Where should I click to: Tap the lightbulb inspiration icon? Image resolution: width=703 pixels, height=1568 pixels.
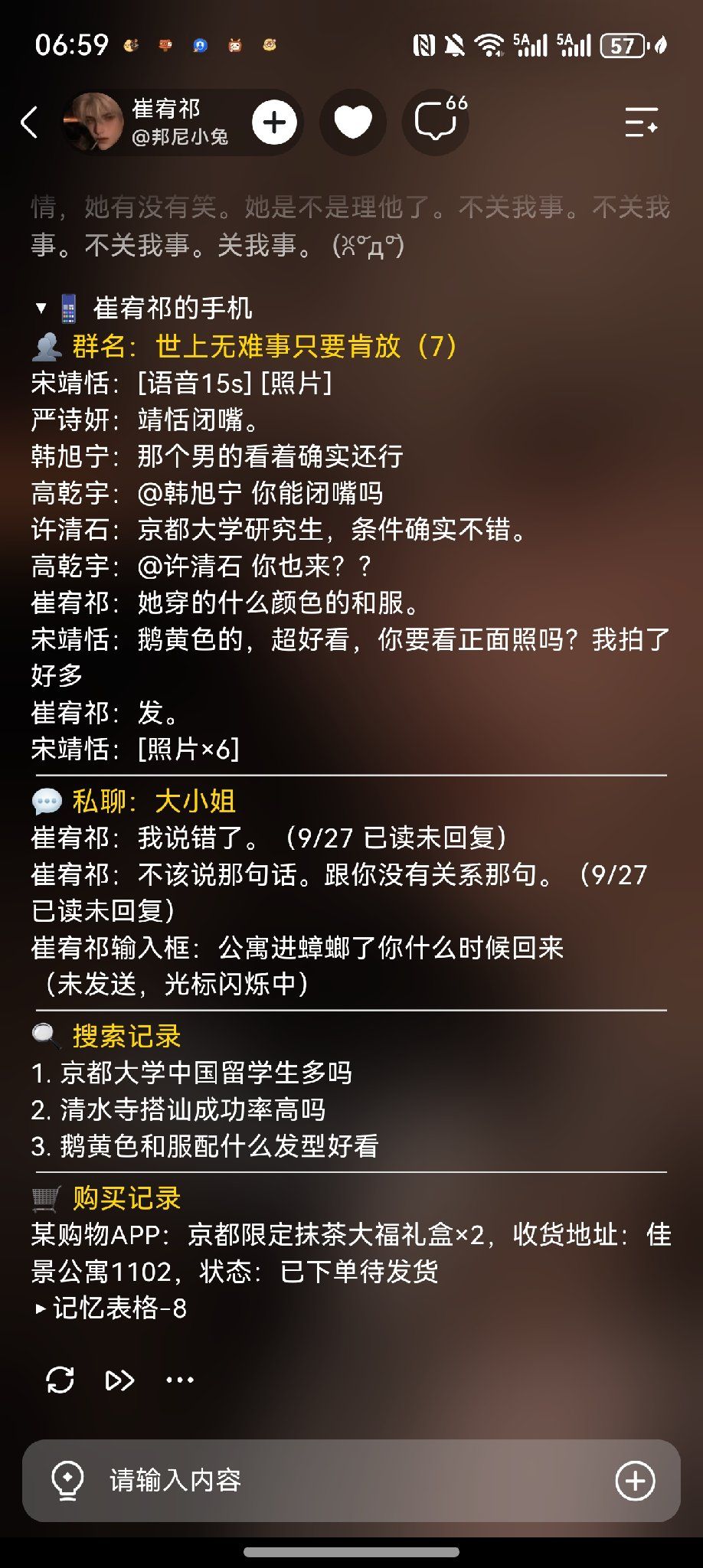coord(67,1481)
